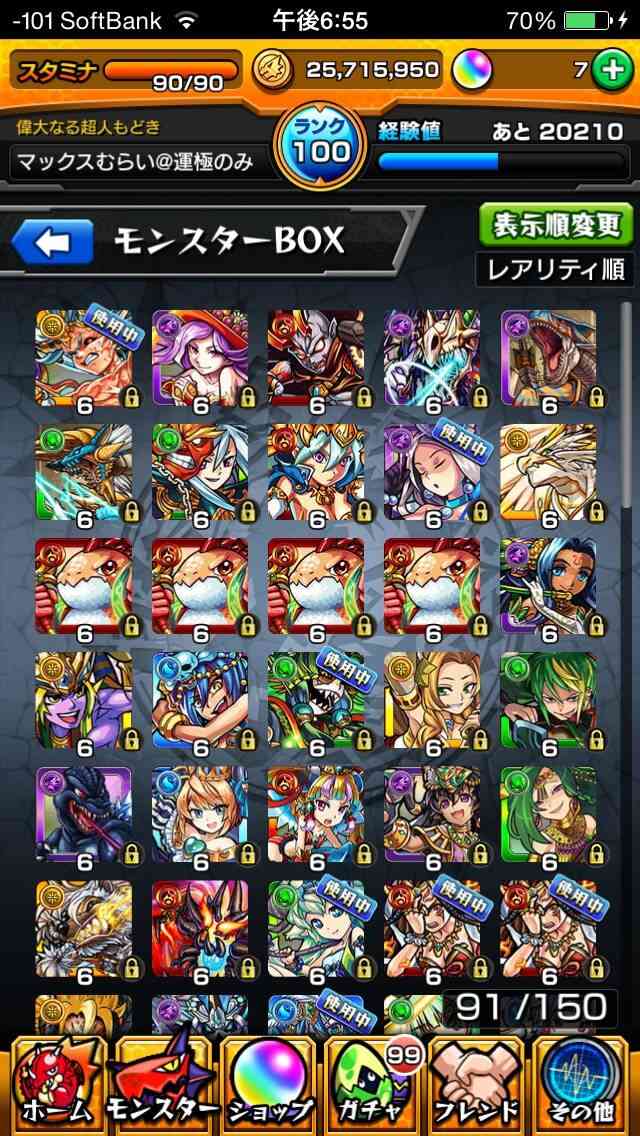Select the white golden-winged bird monster
The image size is (640, 1136).
pos(548,472)
